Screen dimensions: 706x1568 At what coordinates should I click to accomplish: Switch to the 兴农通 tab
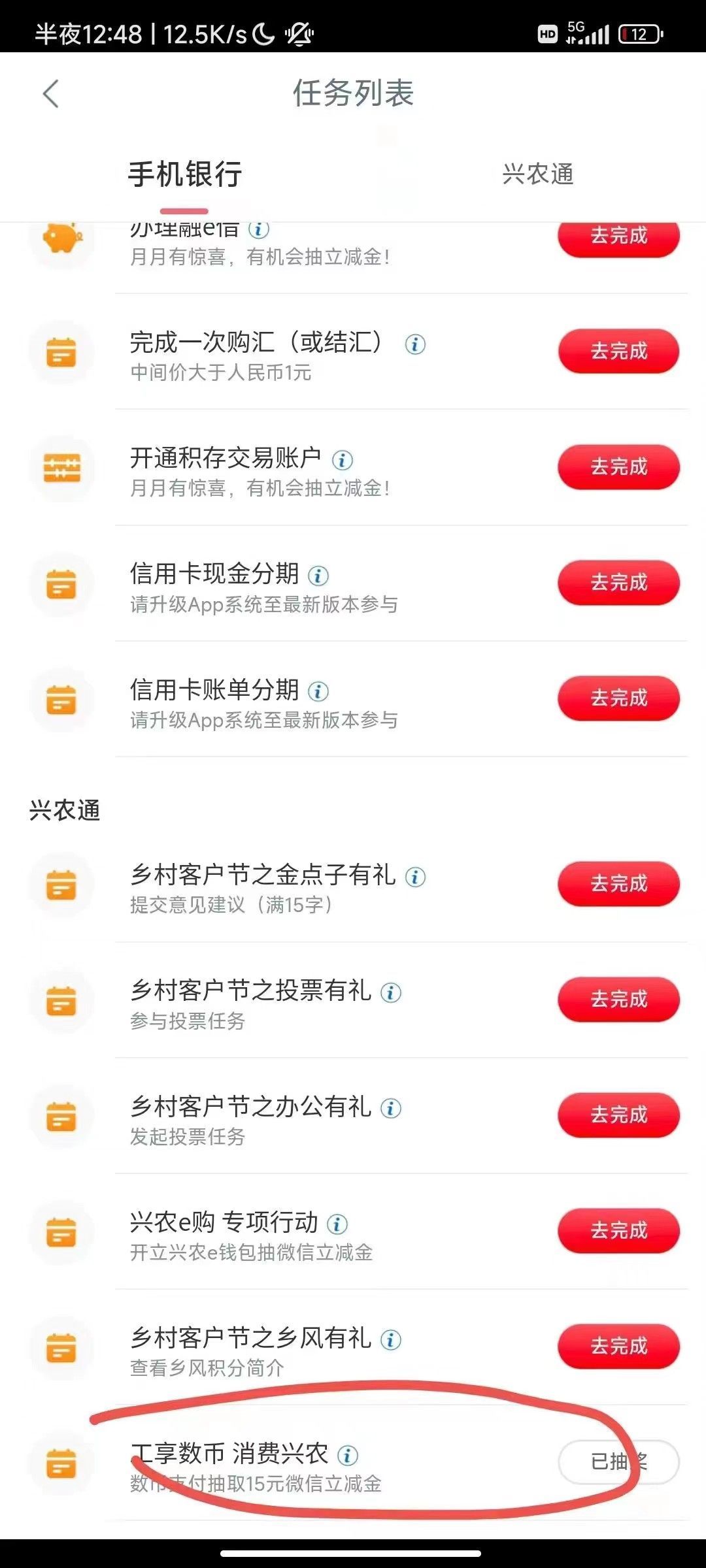point(537,174)
